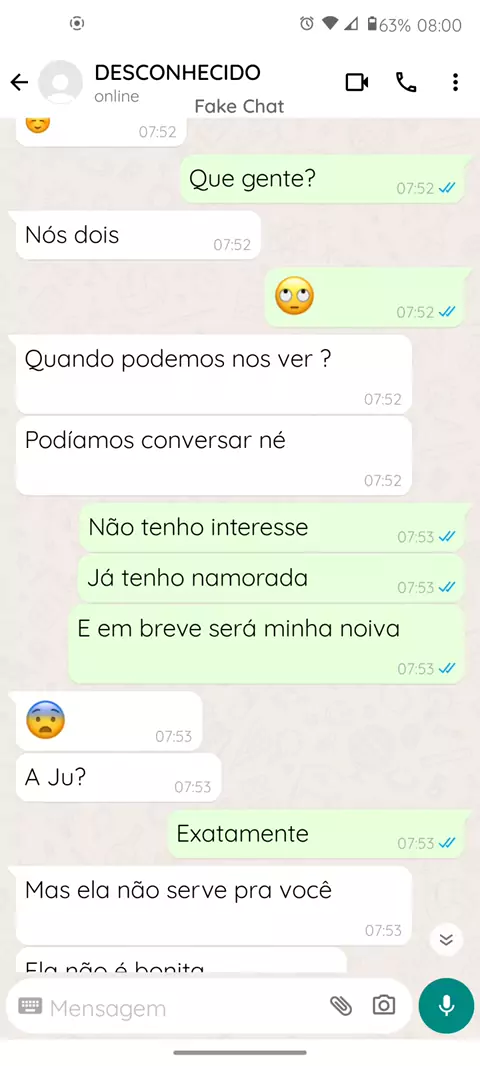This screenshot has width=480, height=1066.
Task: Start a video call
Action: pyautogui.click(x=357, y=83)
